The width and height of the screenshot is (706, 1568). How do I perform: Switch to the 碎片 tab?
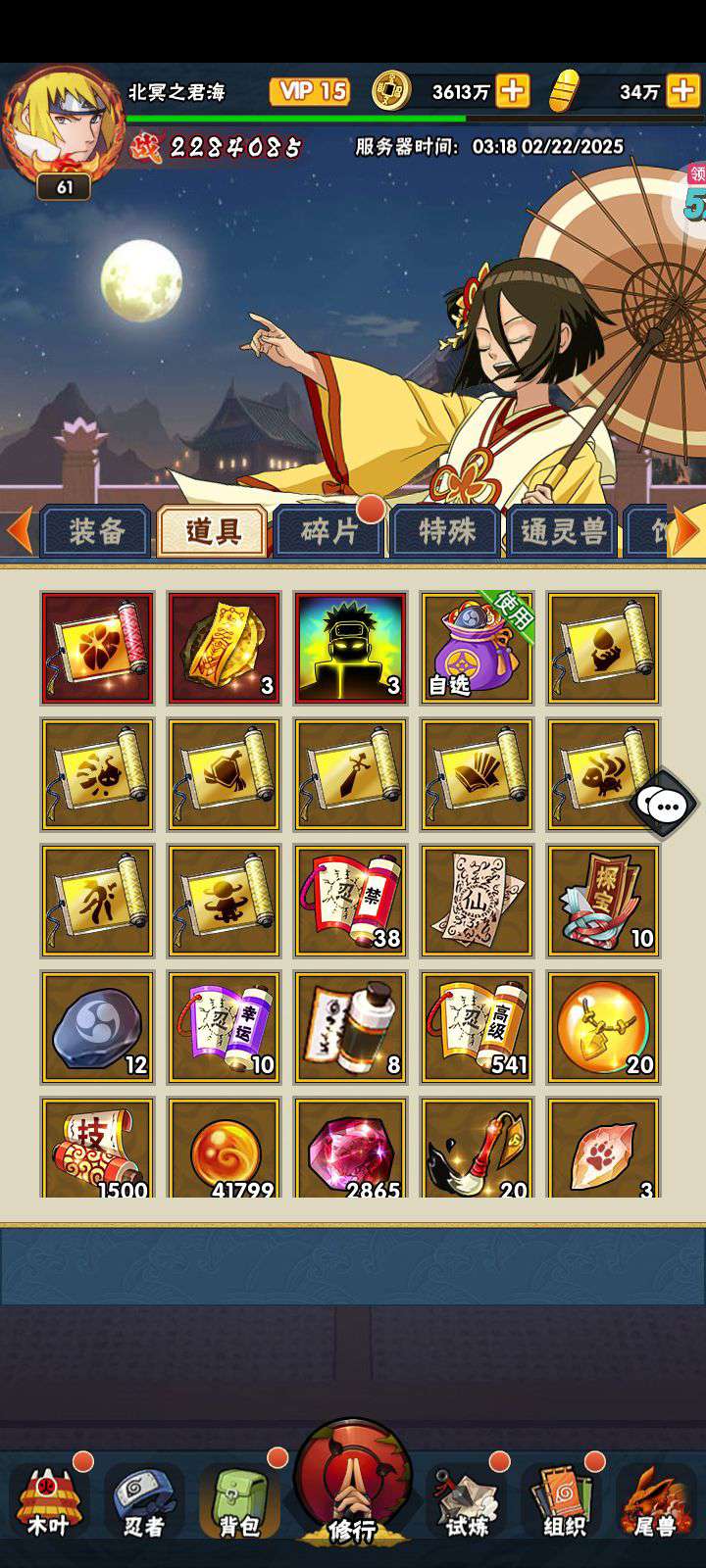pyautogui.click(x=328, y=532)
